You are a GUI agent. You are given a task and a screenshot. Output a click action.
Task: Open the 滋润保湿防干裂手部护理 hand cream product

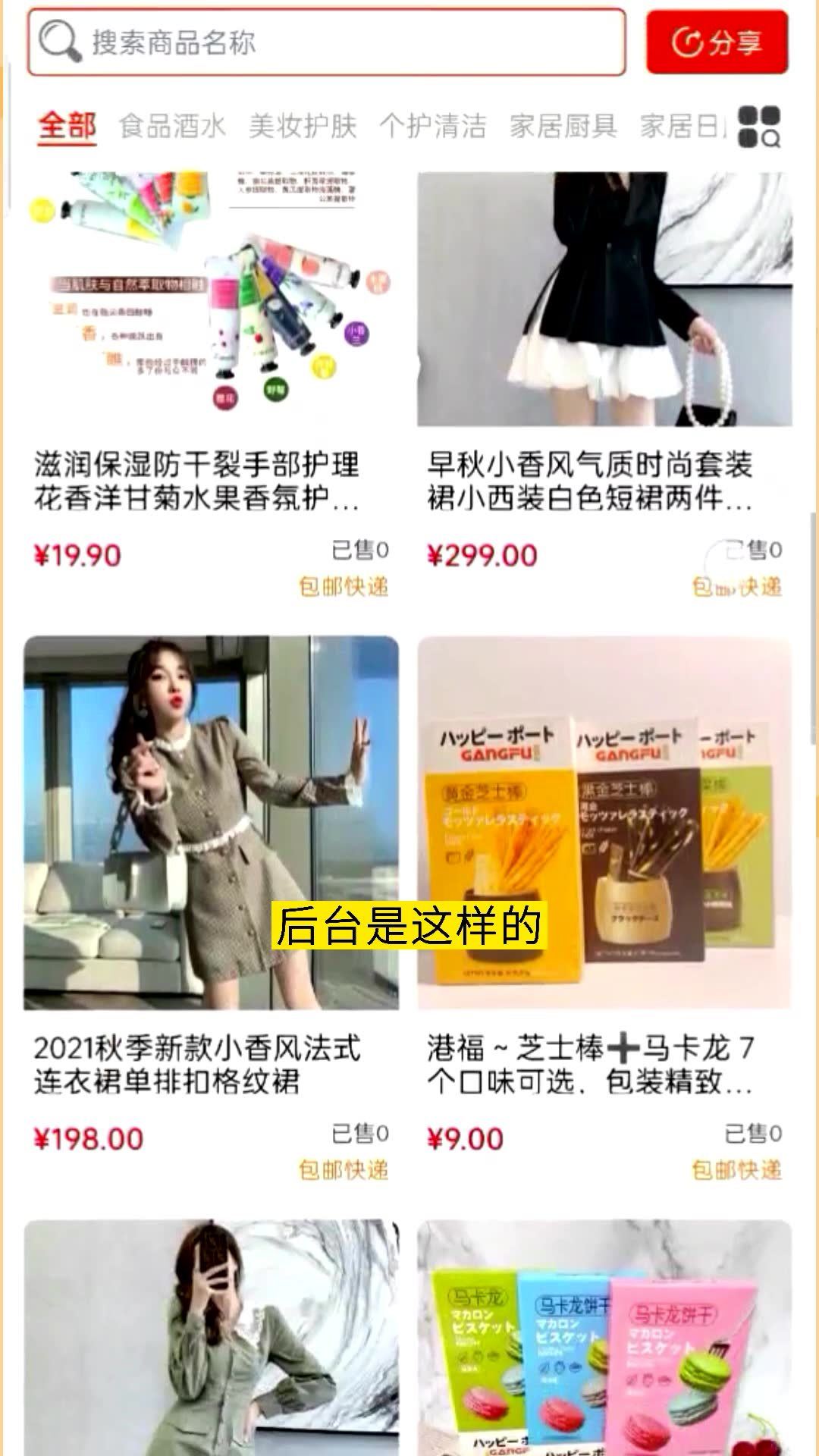click(x=211, y=303)
